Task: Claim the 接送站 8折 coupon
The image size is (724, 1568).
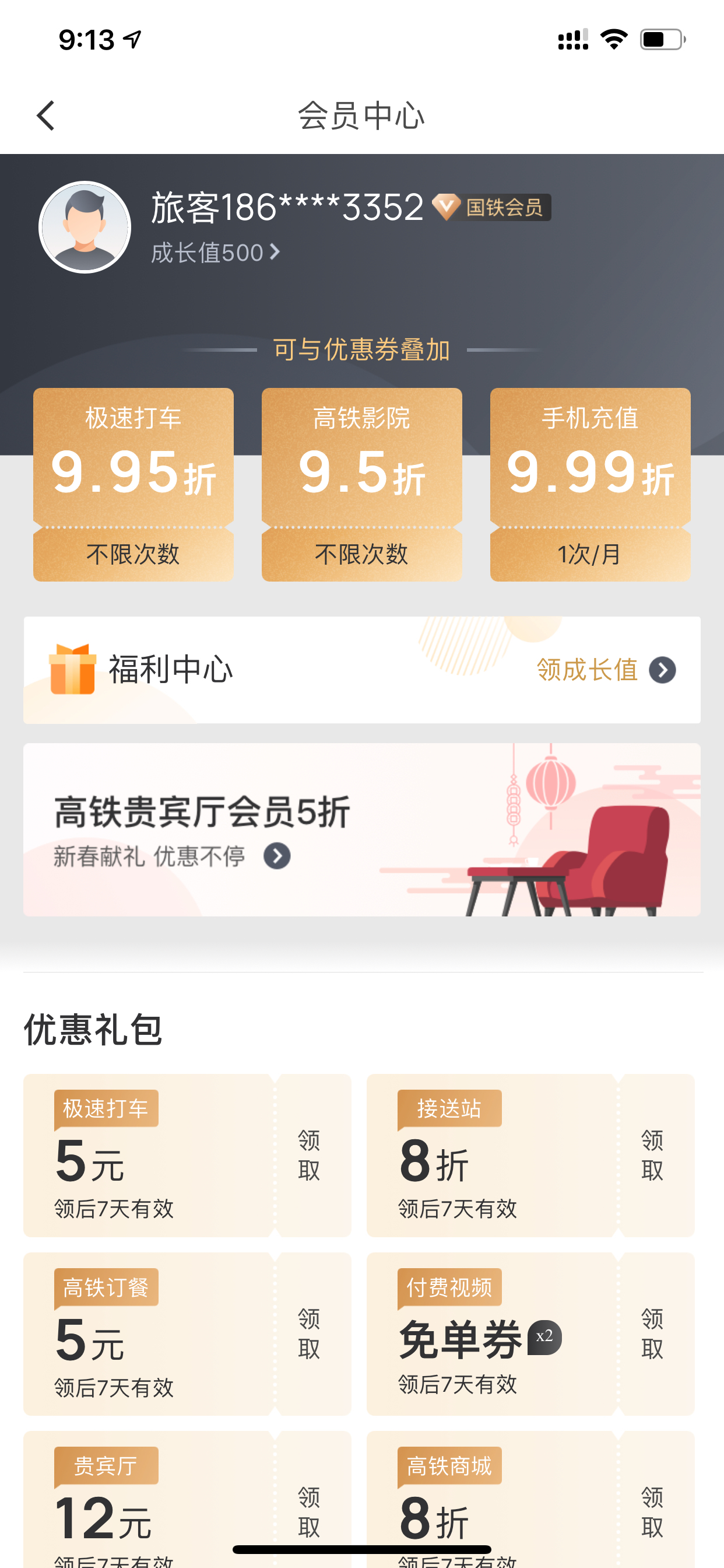Action: (652, 1156)
